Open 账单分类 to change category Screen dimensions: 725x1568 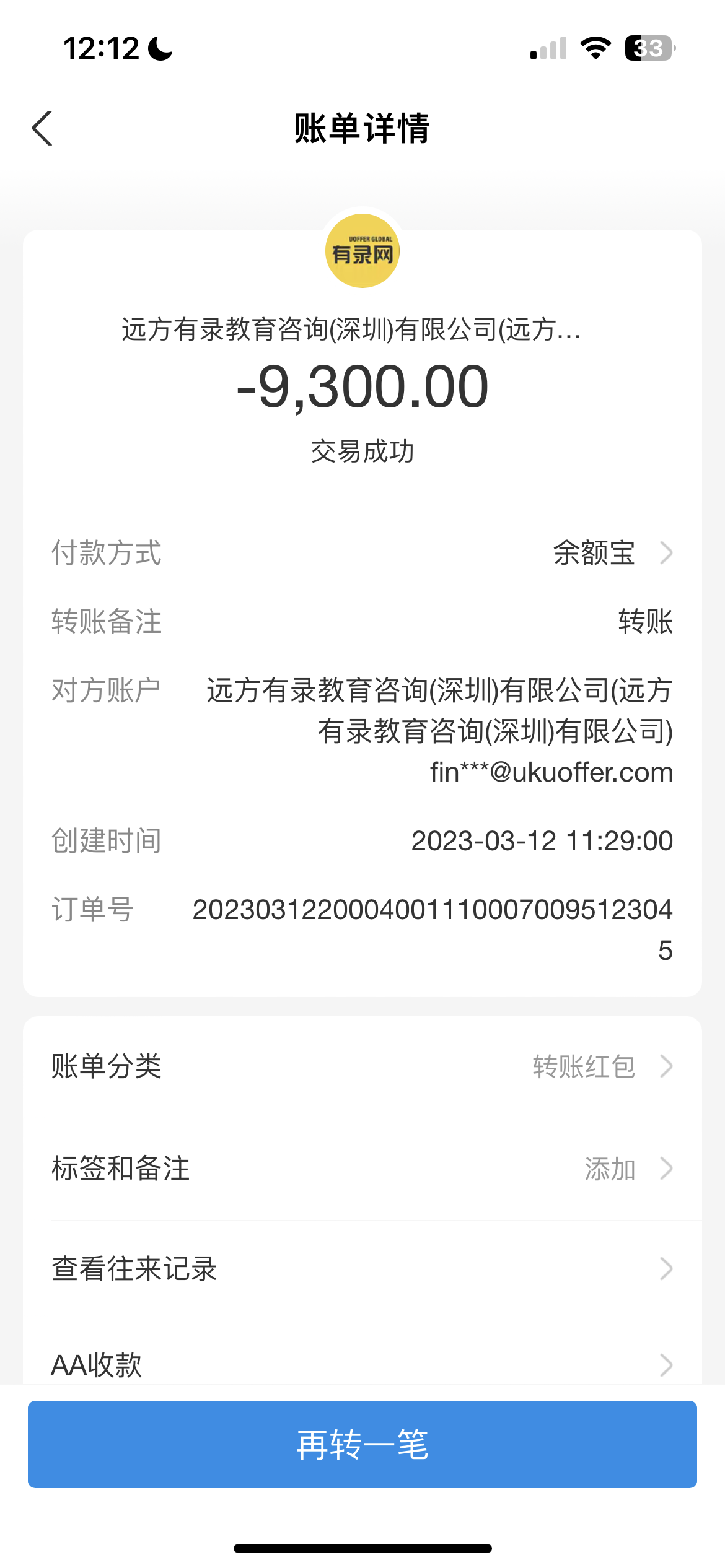coord(362,1066)
